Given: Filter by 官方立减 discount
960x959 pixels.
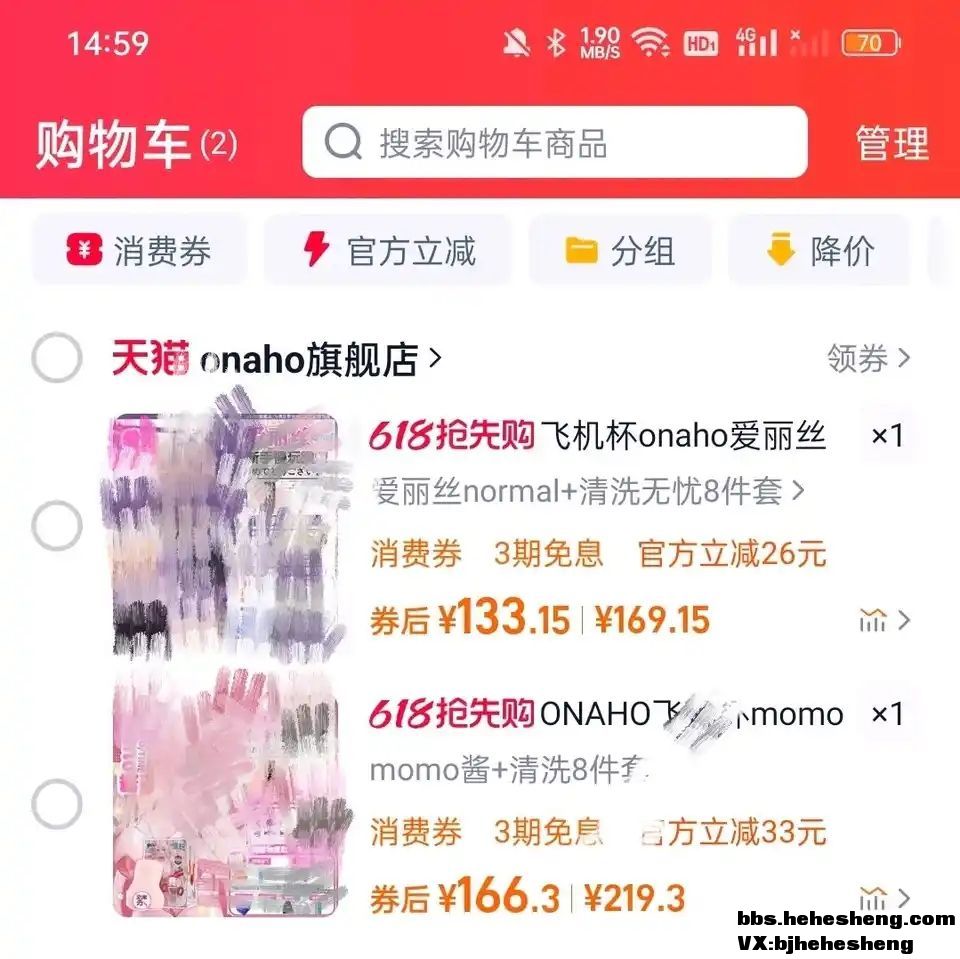Looking at the screenshot, I should 388,251.
